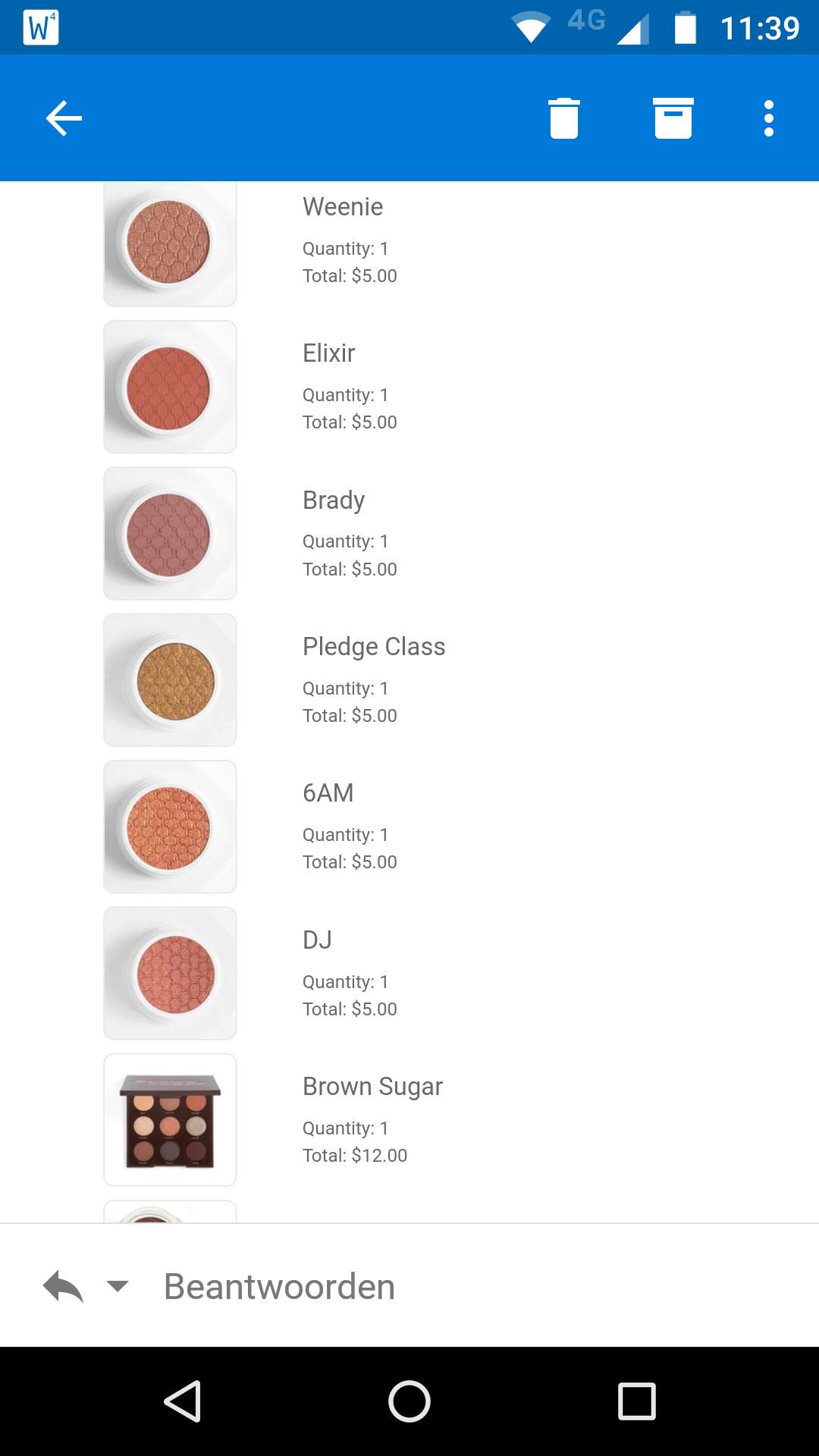Open the Pledge Class product image

point(170,680)
